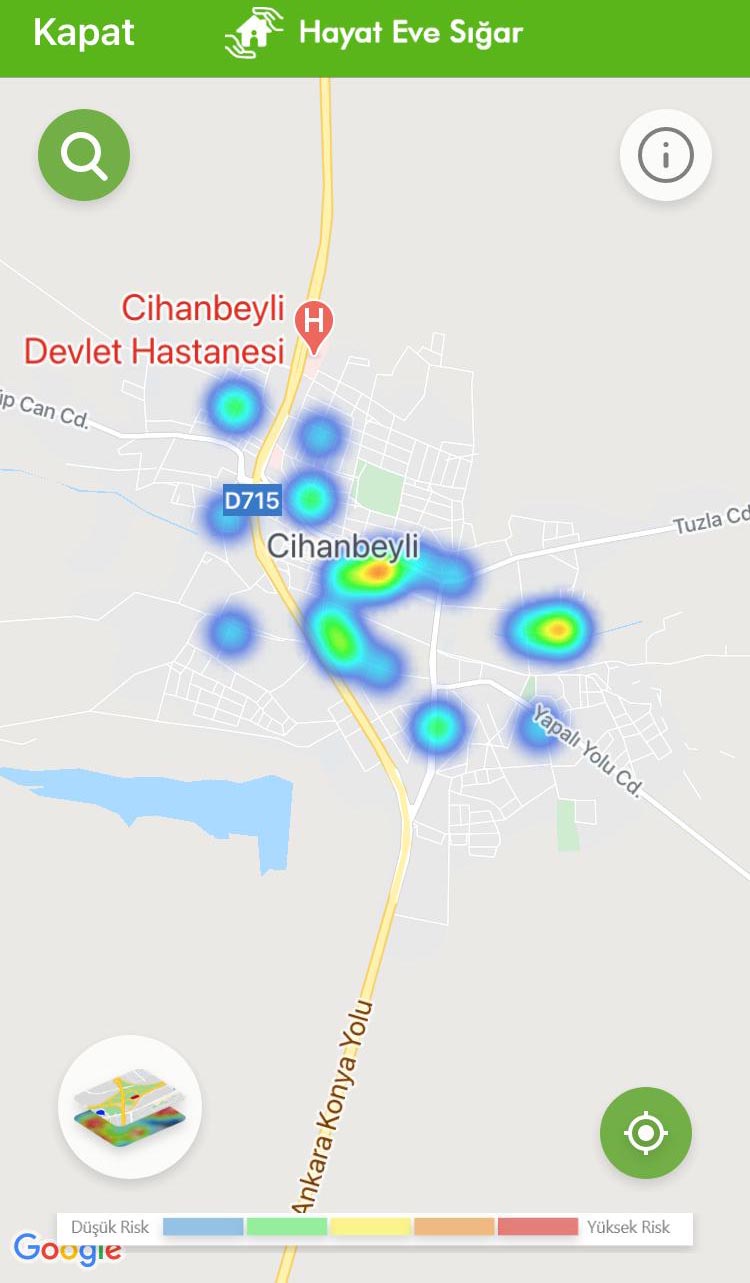Center the map on my location
This screenshot has height=1283, width=750.
645,1133
